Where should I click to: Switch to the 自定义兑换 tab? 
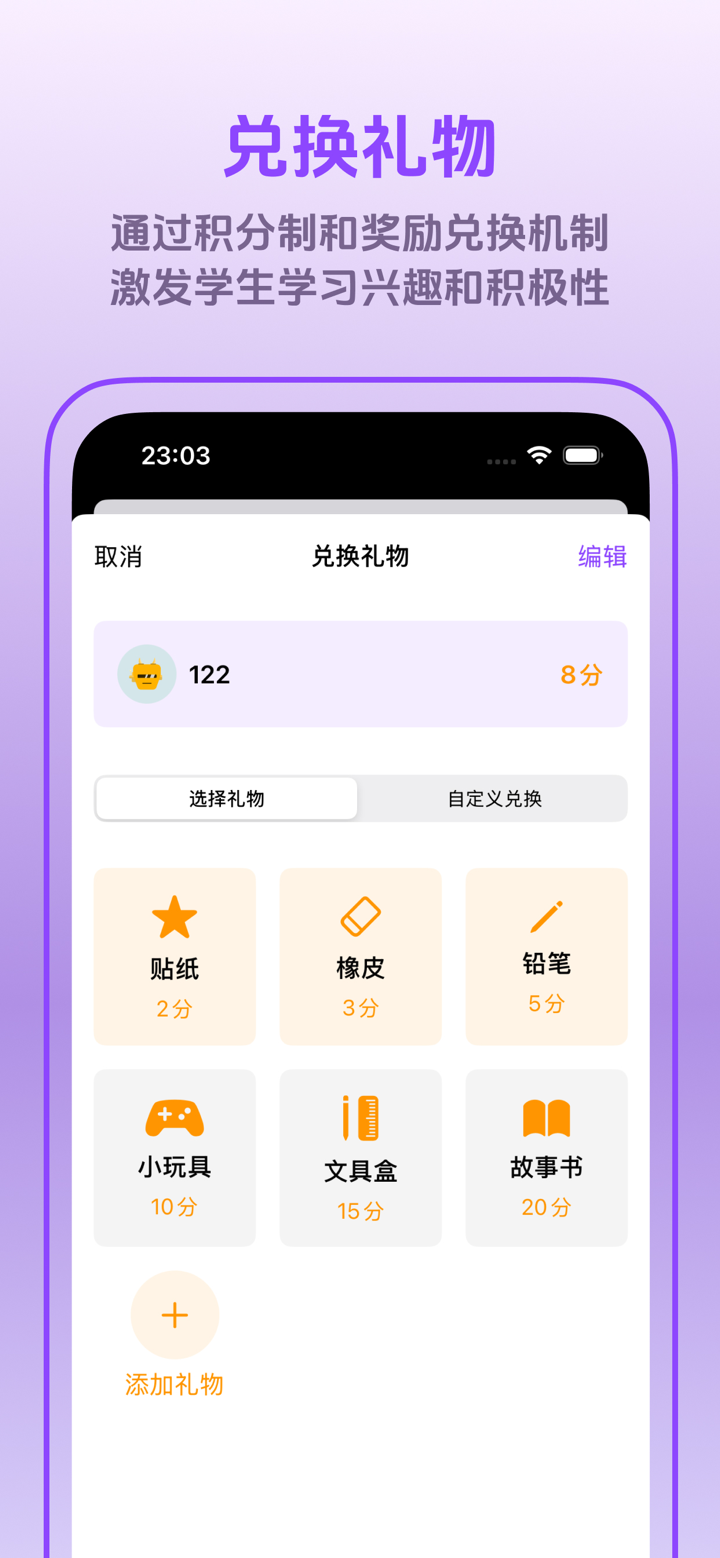pos(492,798)
